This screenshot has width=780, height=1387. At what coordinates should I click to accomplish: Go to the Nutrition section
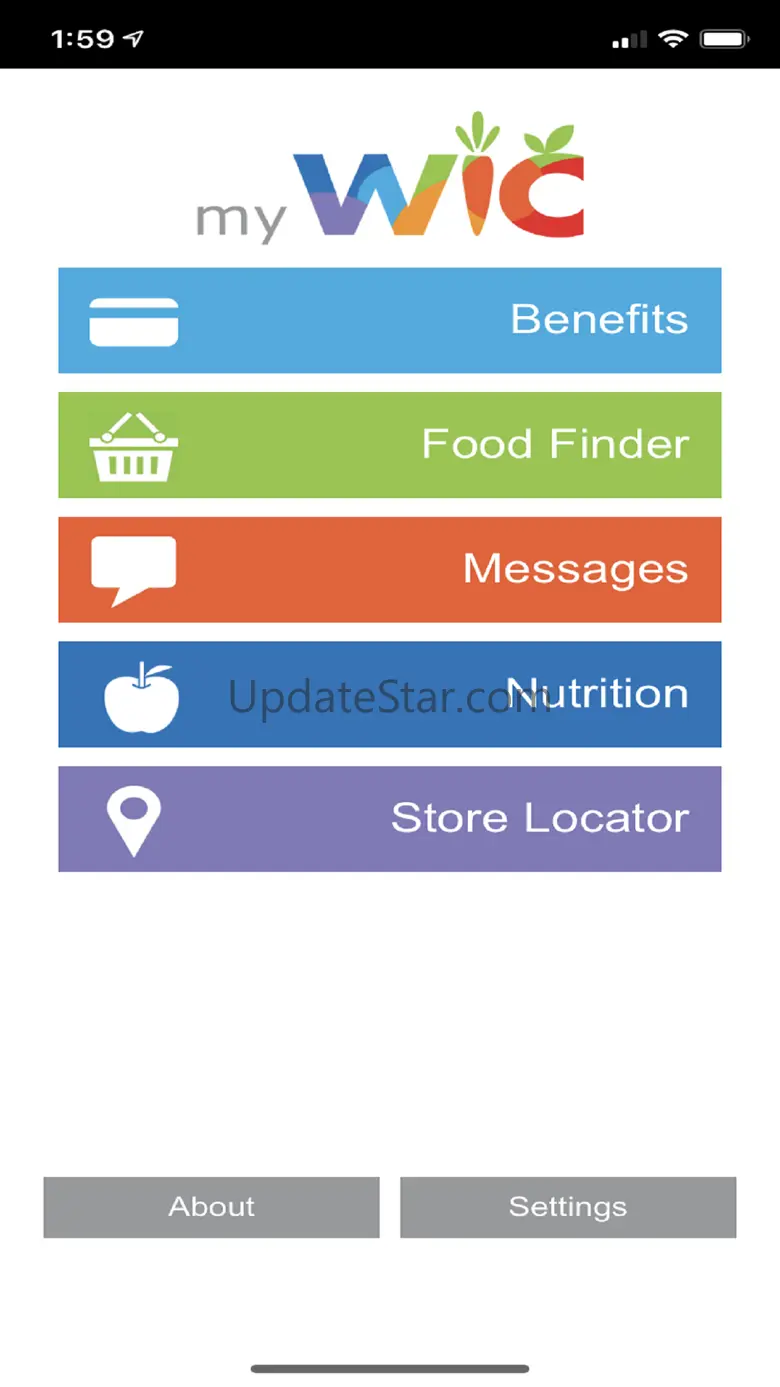[x=390, y=694]
